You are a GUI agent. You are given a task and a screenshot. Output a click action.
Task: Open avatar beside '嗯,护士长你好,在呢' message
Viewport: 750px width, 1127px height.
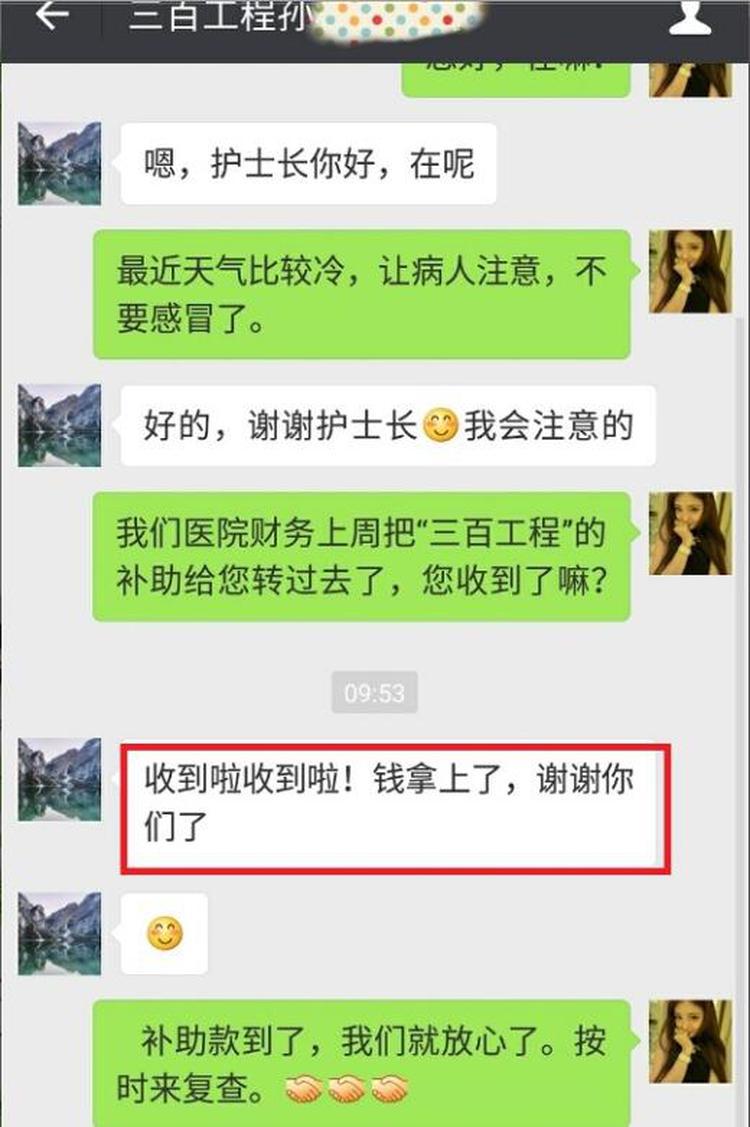(60, 164)
